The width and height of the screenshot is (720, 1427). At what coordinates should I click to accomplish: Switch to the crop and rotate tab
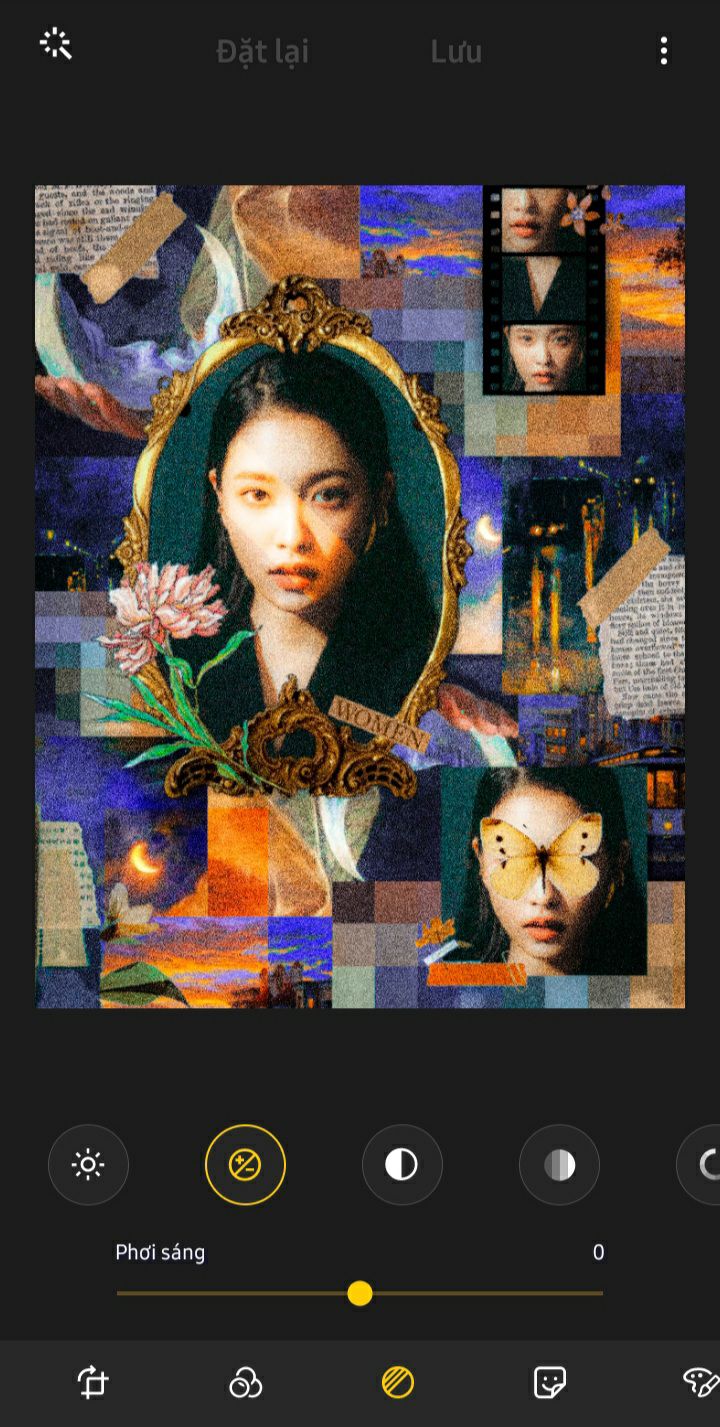(93, 1382)
